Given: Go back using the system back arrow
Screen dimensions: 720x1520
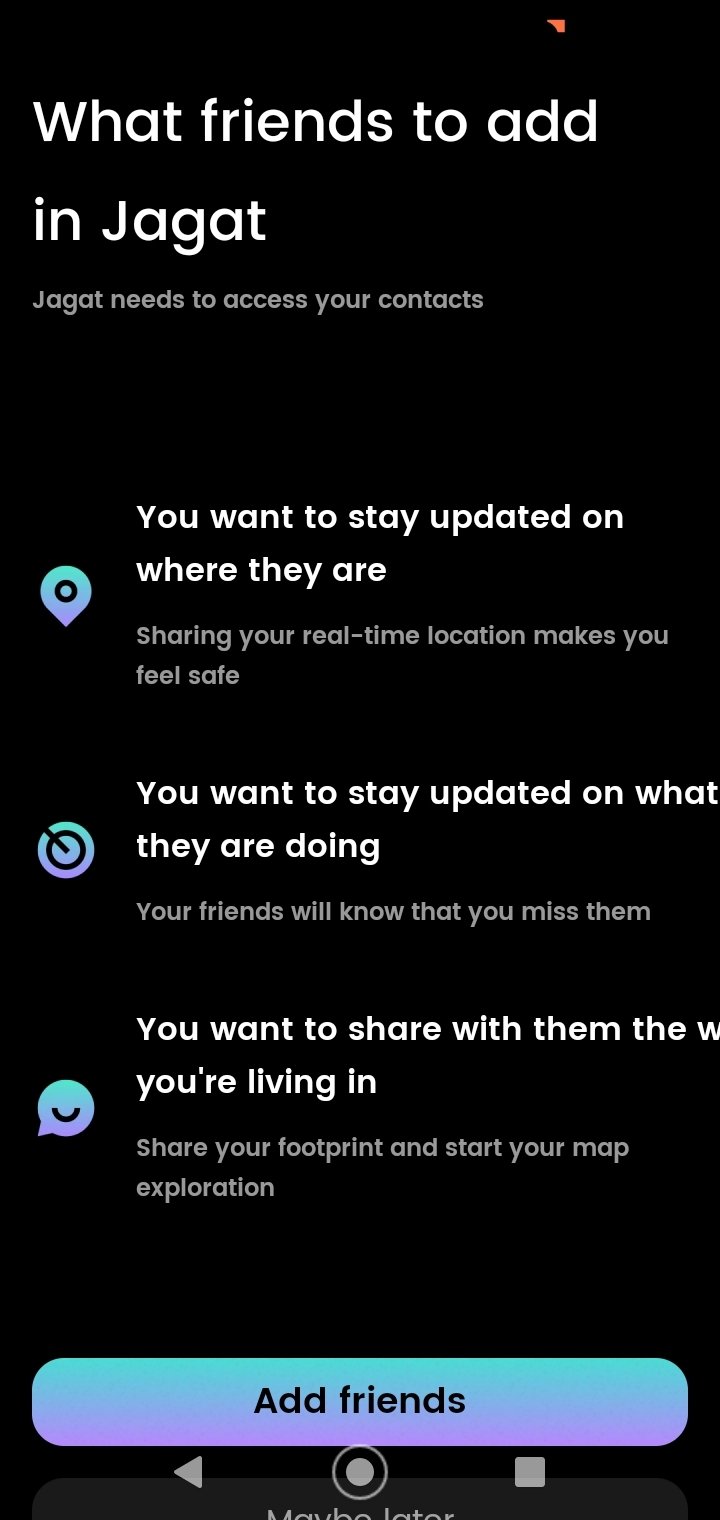Looking at the screenshot, I should 188,1471.
